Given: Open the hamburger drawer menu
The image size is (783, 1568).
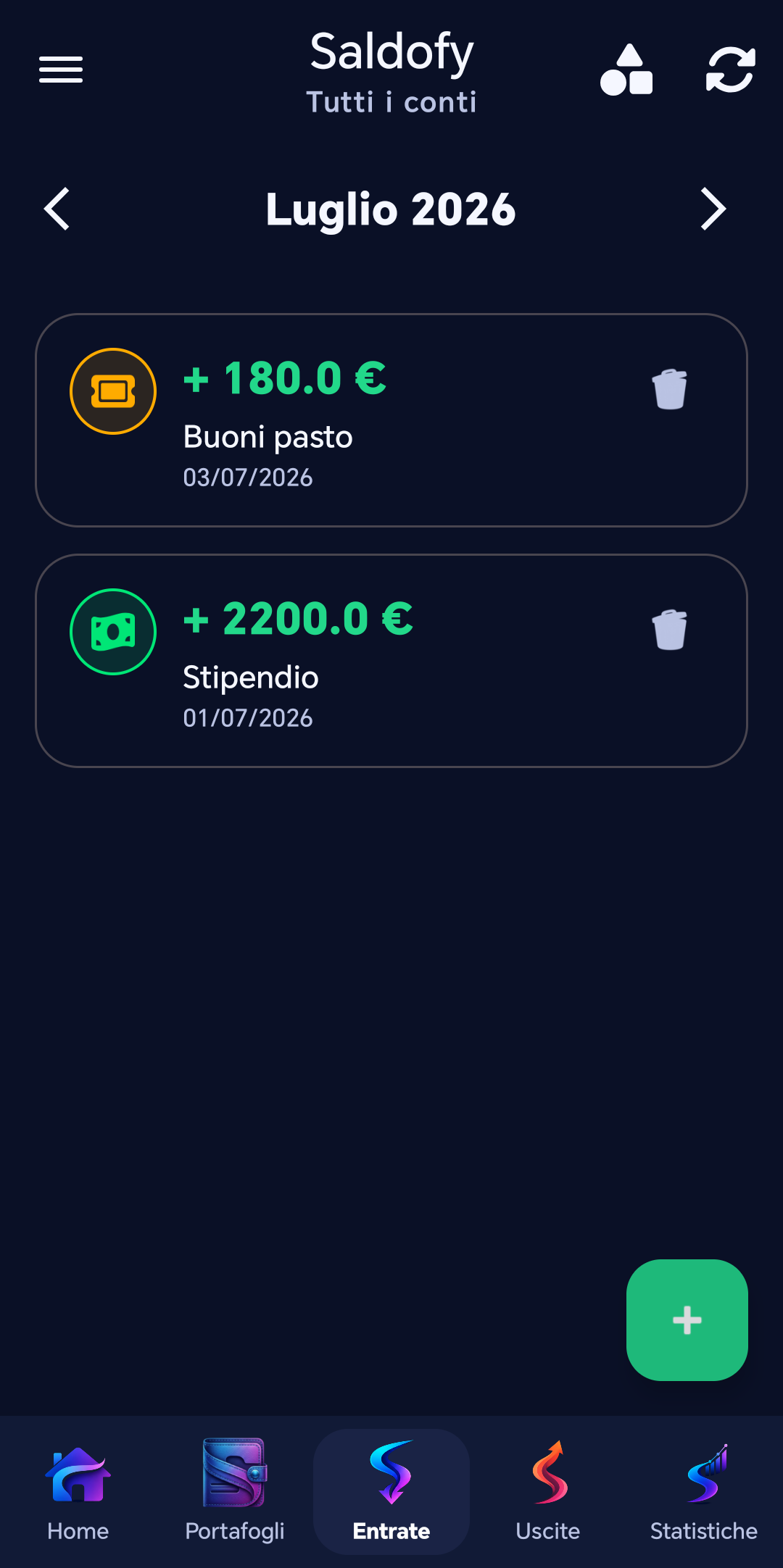Looking at the screenshot, I should coord(61,70).
